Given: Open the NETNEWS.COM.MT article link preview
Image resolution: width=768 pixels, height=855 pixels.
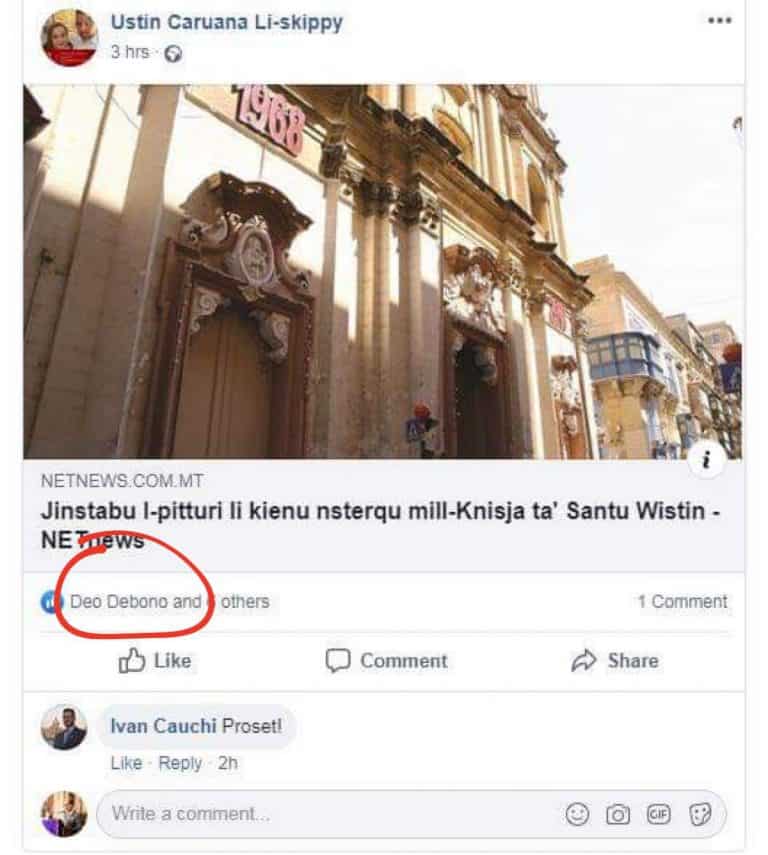Looking at the screenshot, I should pyautogui.click(x=380, y=511).
